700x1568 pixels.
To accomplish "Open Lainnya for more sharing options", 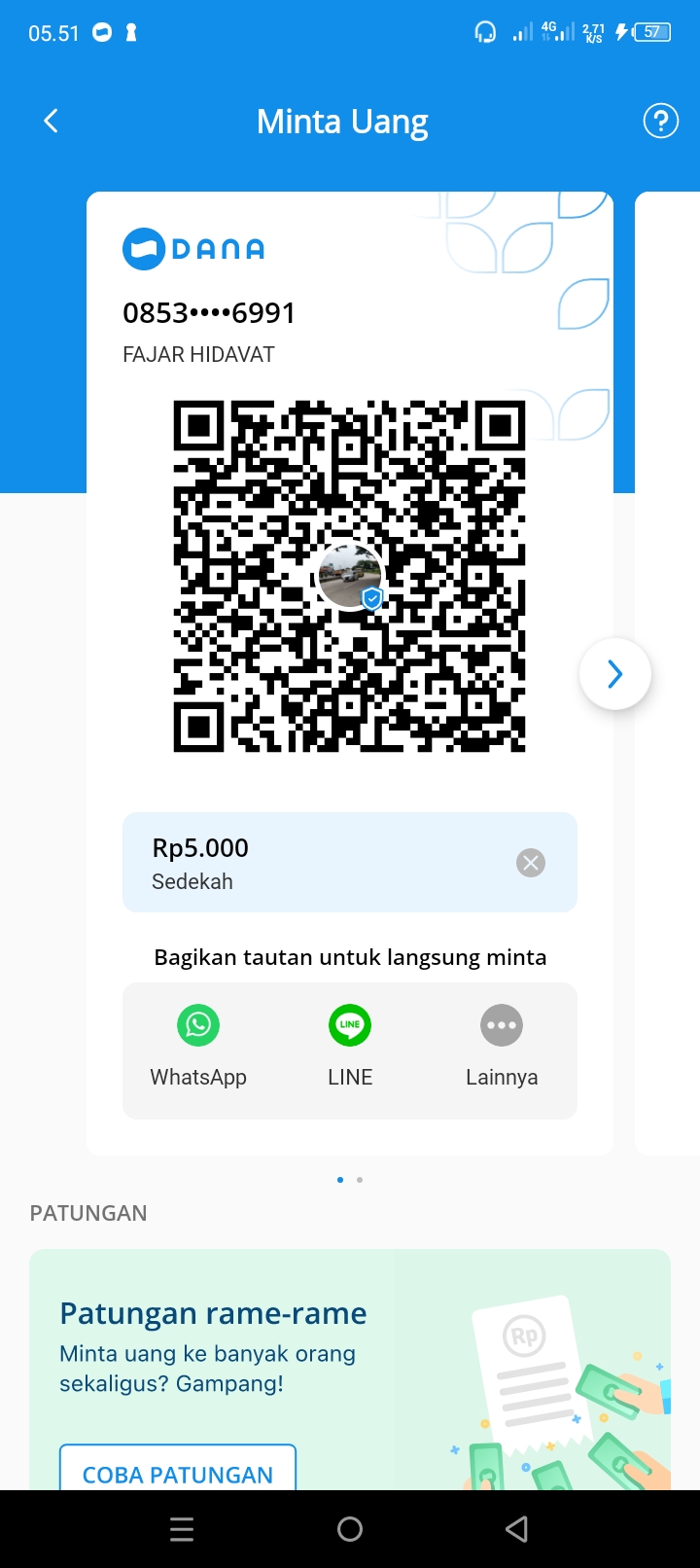I will click(502, 1047).
